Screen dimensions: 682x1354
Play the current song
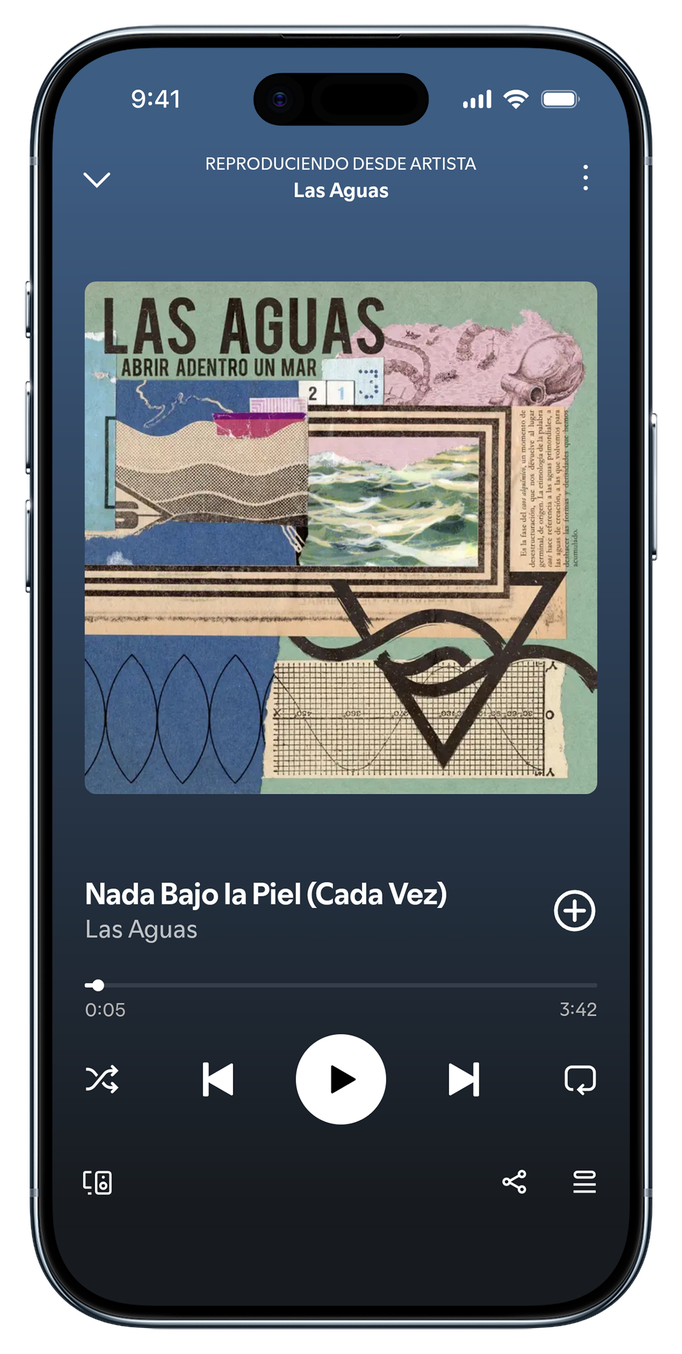[x=341, y=1080]
